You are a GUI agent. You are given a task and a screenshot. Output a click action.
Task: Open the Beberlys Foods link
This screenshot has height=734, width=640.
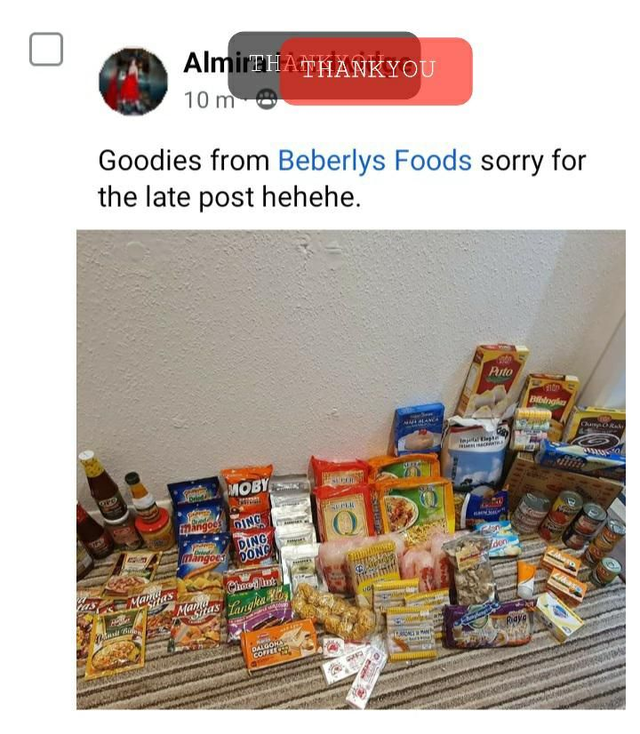point(374,160)
